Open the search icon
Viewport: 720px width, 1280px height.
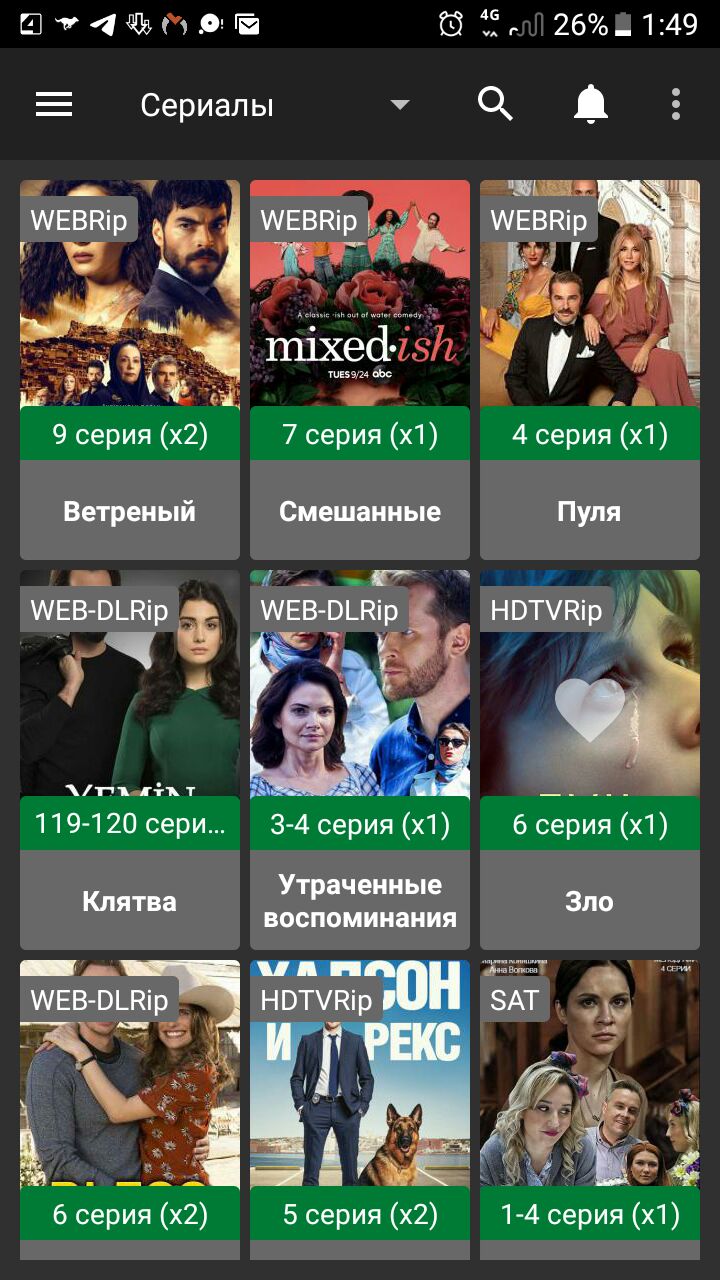coord(495,103)
